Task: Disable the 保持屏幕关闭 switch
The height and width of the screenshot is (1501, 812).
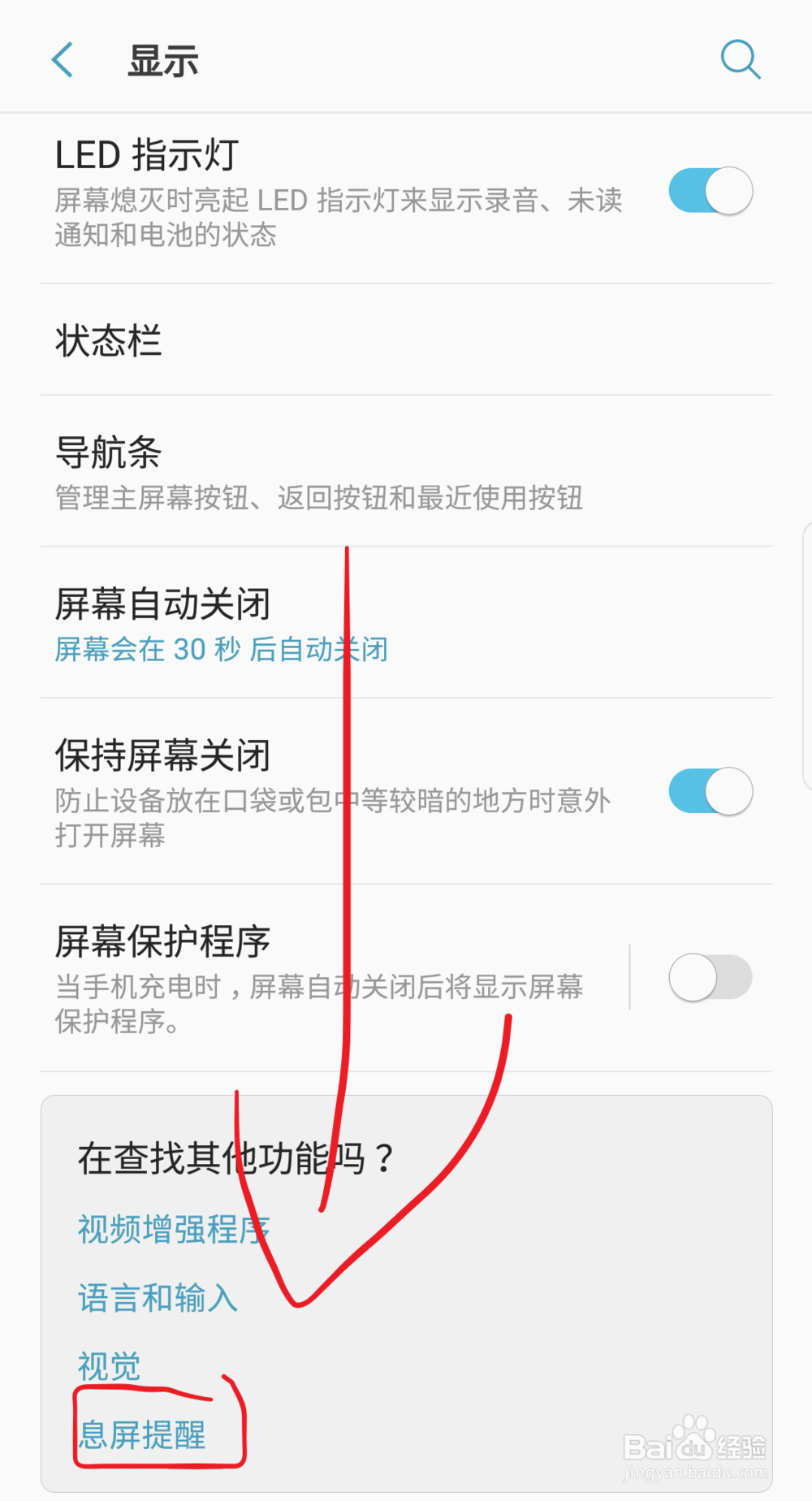Action: (x=709, y=791)
